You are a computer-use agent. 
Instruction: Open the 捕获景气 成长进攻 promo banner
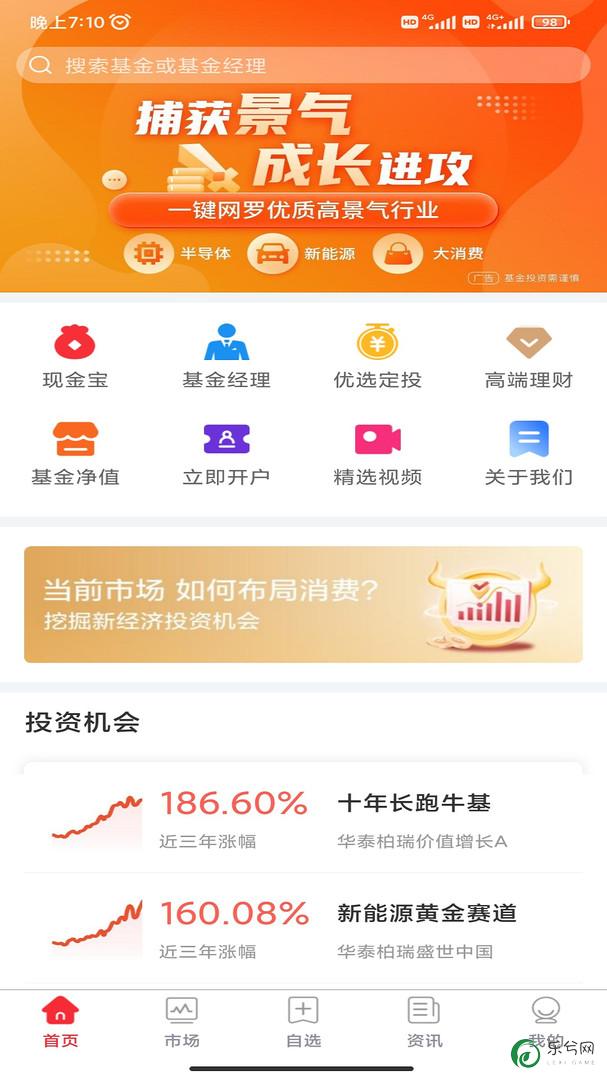click(x=303, y=190)
